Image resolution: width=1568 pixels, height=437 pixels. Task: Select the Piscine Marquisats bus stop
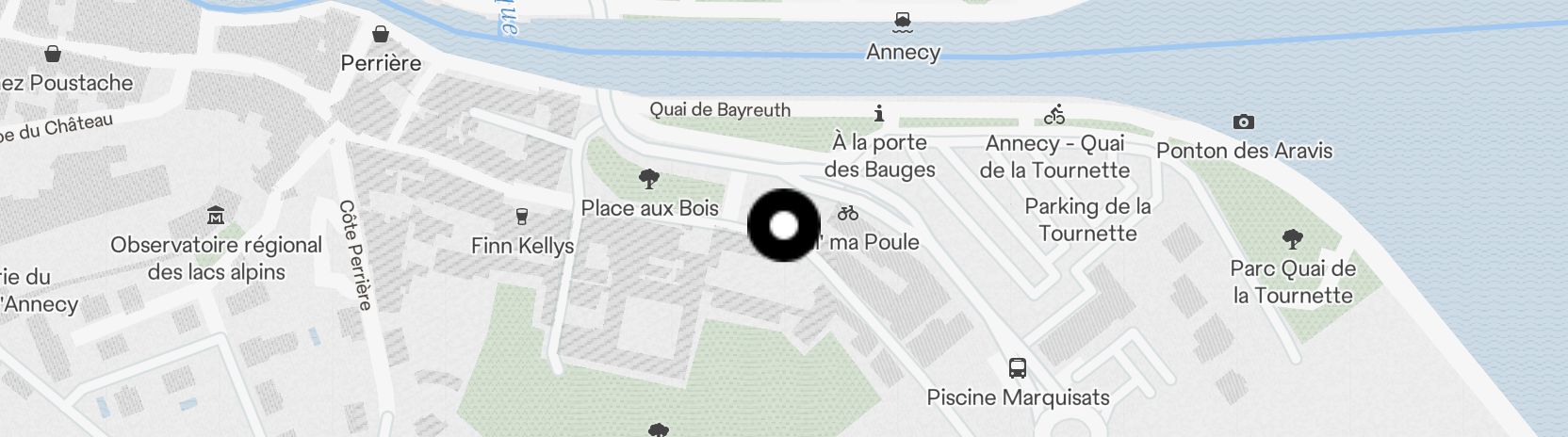pos(1017,368)
